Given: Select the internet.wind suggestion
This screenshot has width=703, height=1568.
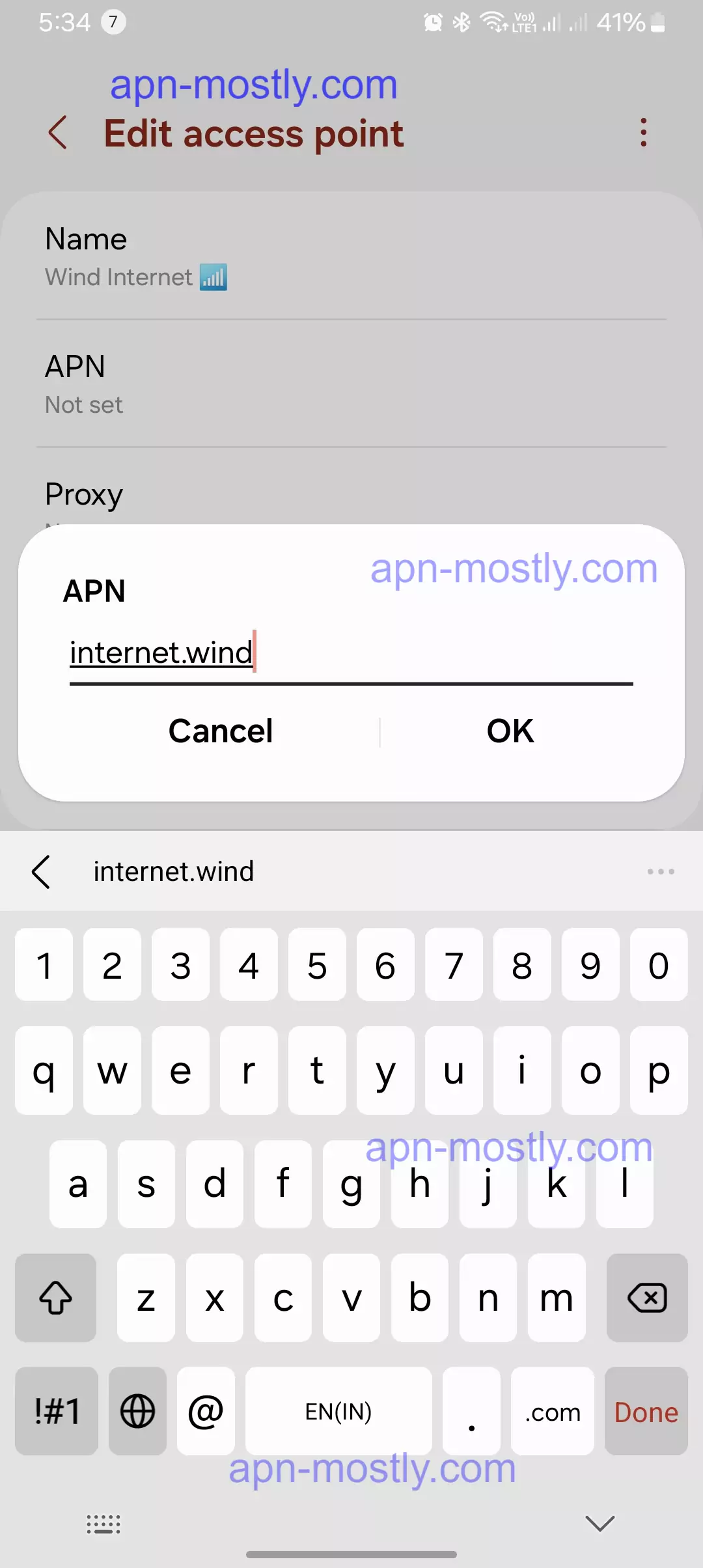Looking at the screenshot, I should [x=174, y=871].
